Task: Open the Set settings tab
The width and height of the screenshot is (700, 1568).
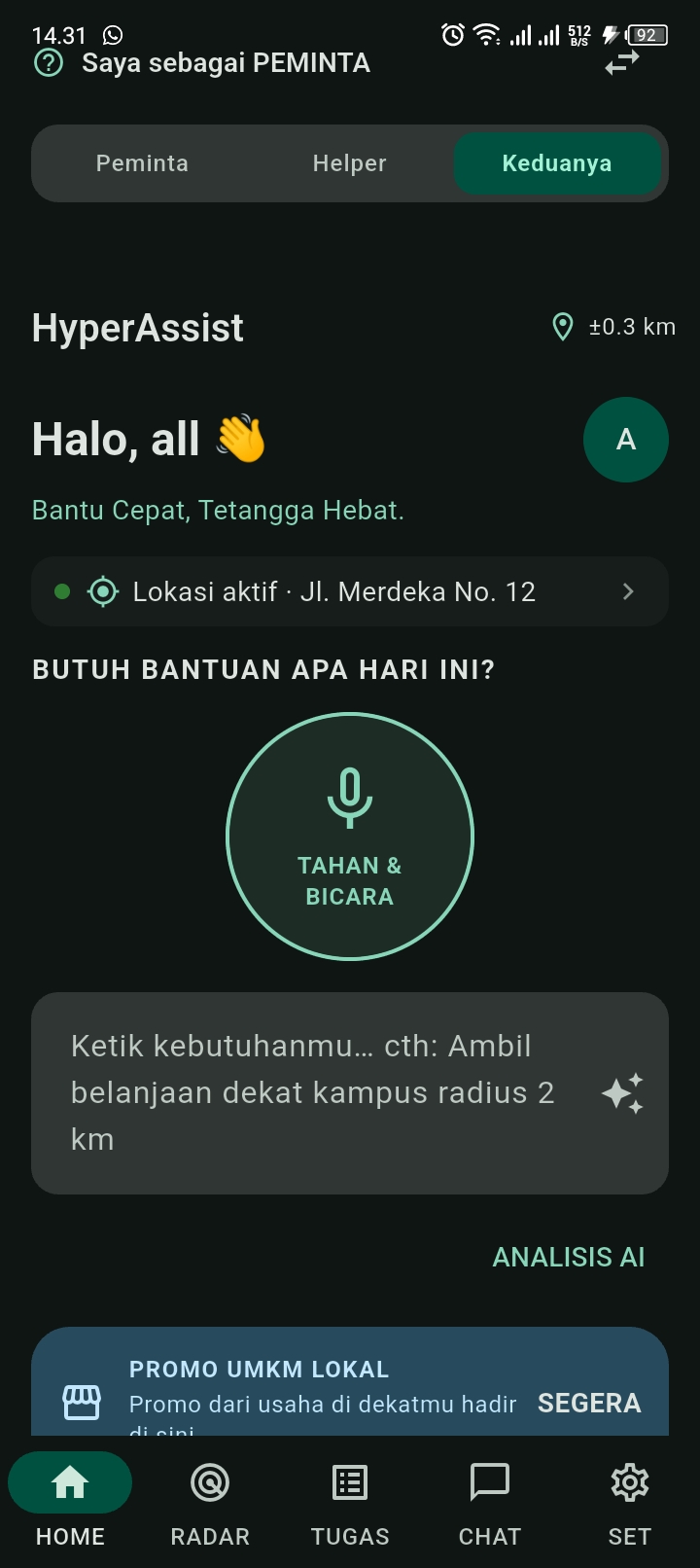Action: 630,1502
